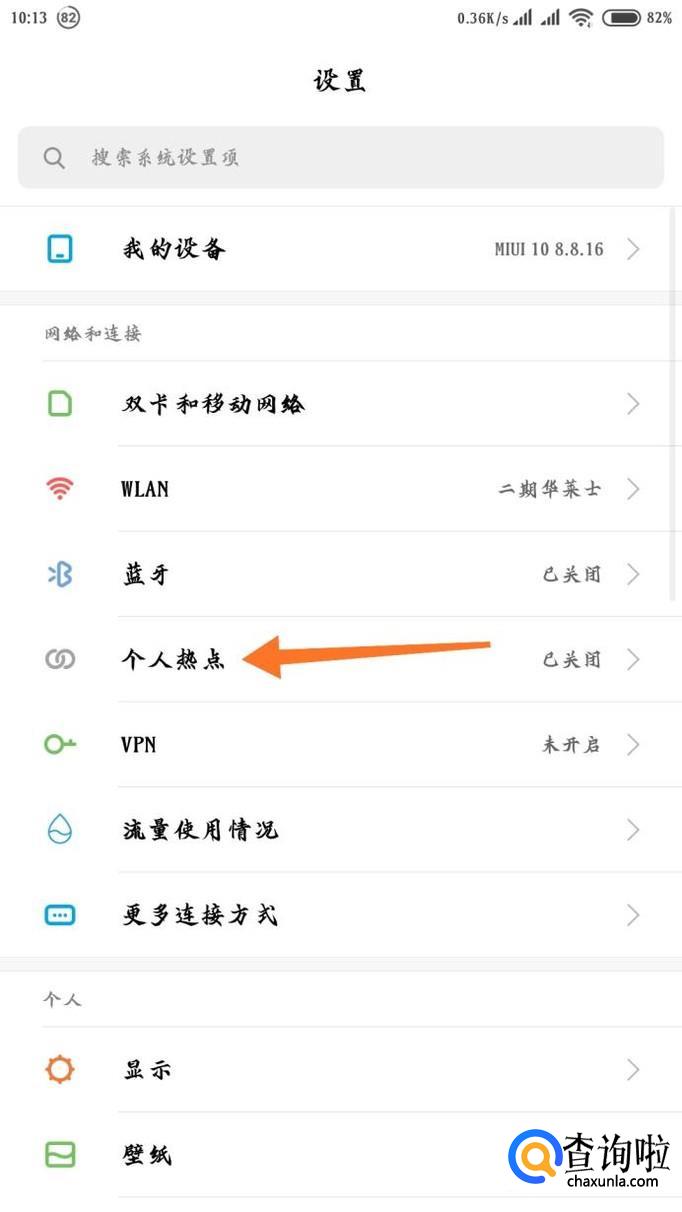This screenshot has height=1212, width=682.
Task: Open 双卡和移动网络 settings
Action: pyautogui.click(x=340, y=404)
